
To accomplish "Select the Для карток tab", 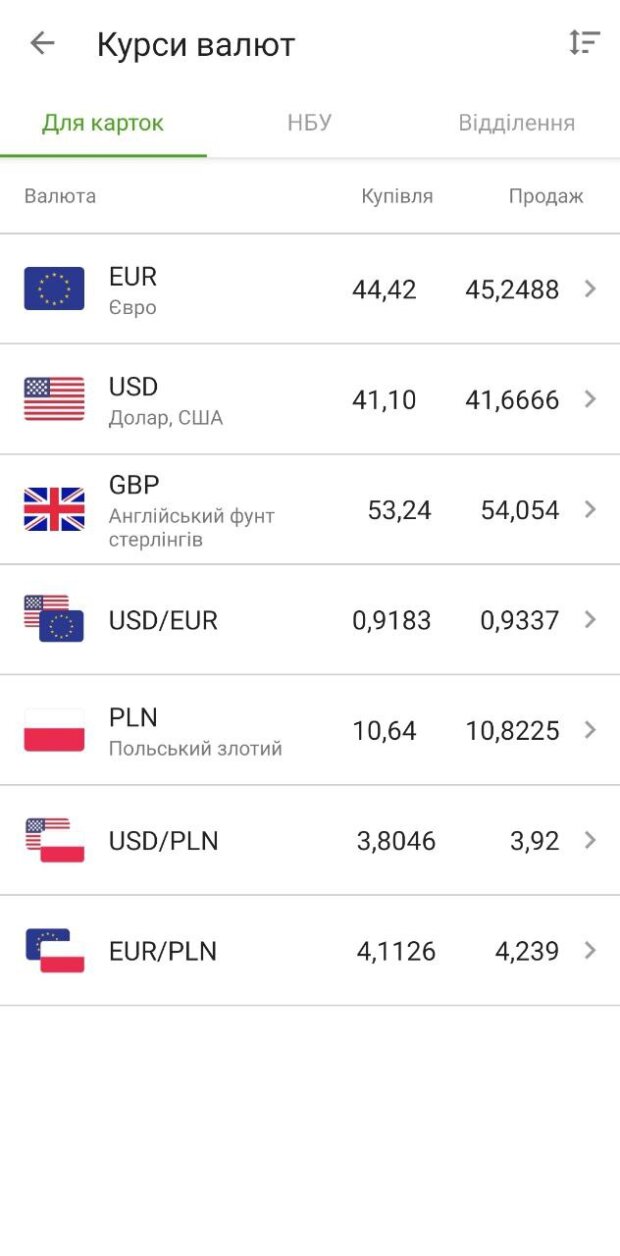I will click(103, 123).
